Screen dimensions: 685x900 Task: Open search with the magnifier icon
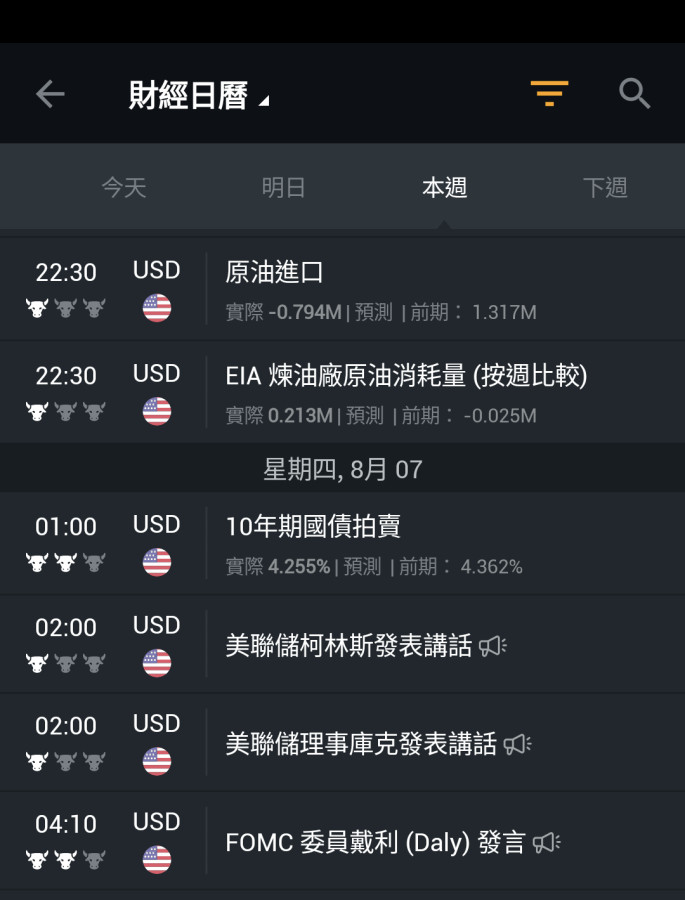point(634,94)
